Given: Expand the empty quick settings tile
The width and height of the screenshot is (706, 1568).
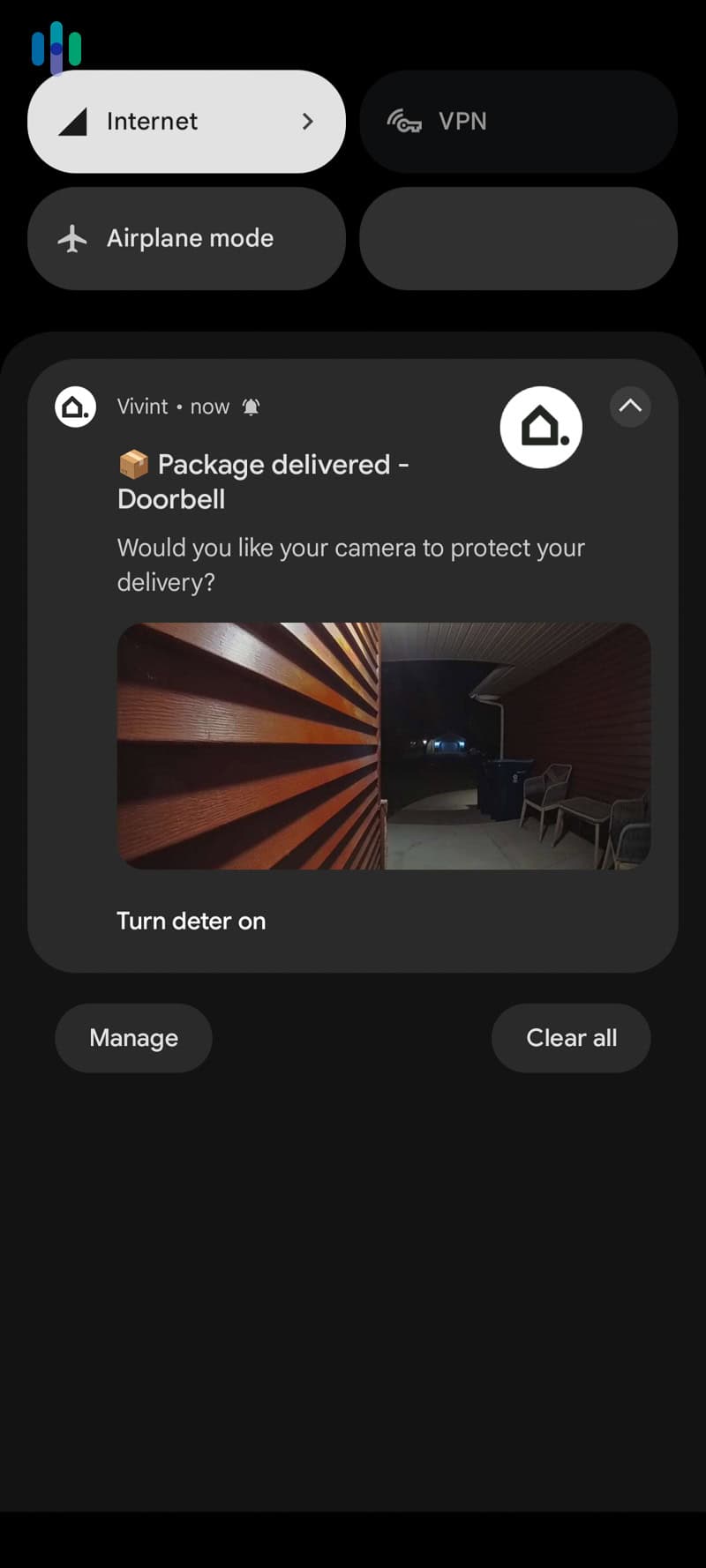Looking at the screenshot, I should coord(518,238).
